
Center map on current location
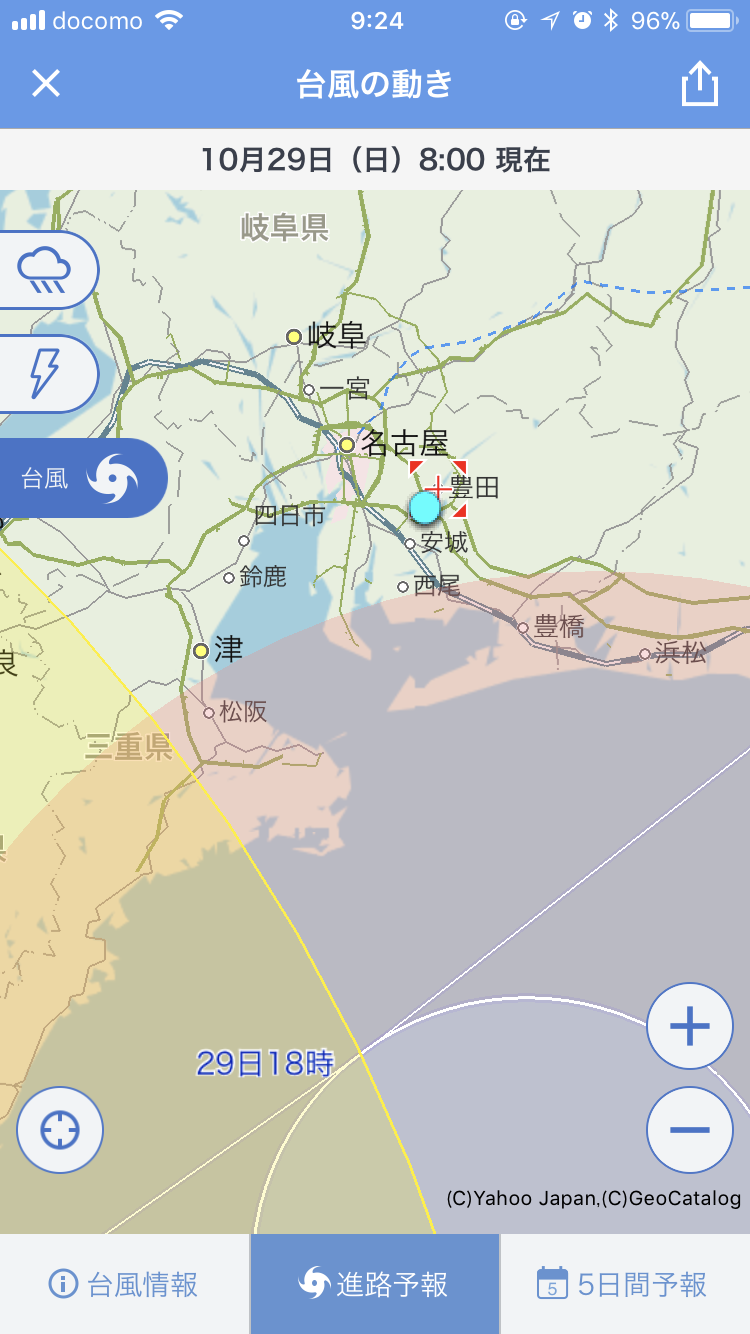[60, 1130]
